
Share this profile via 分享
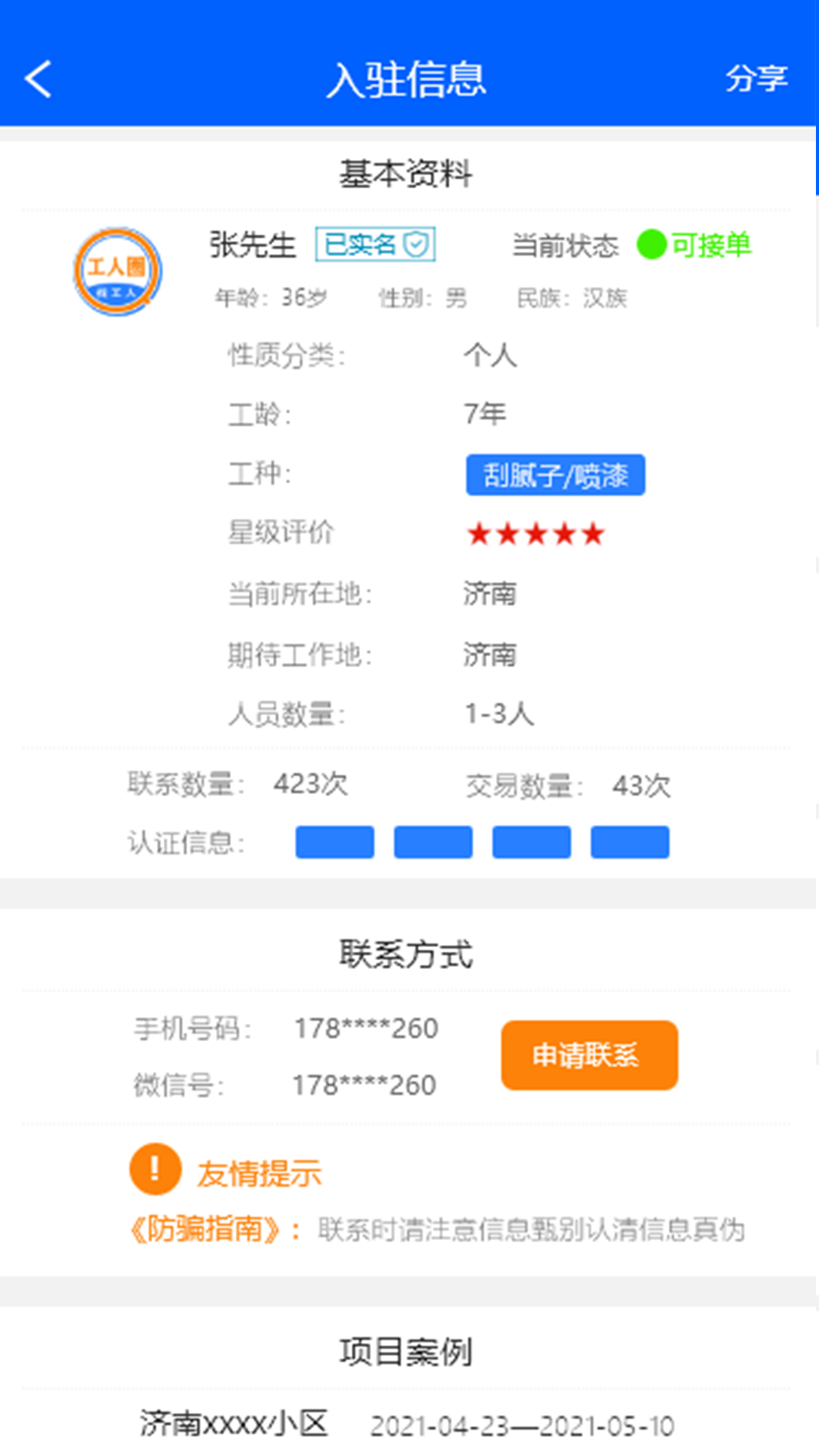click(755, 79)
